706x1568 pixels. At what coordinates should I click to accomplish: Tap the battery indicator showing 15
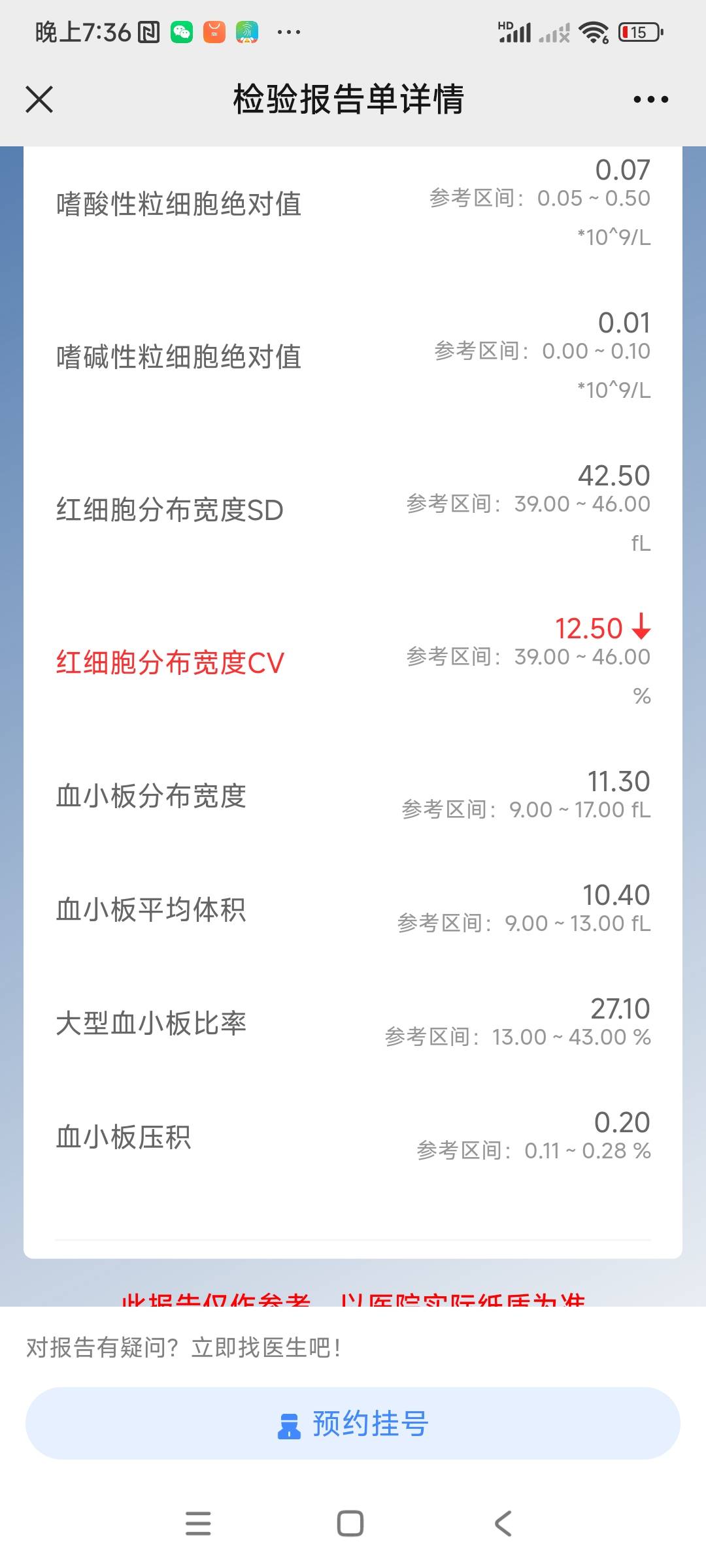pyautogui.click(x=635, y=31)
